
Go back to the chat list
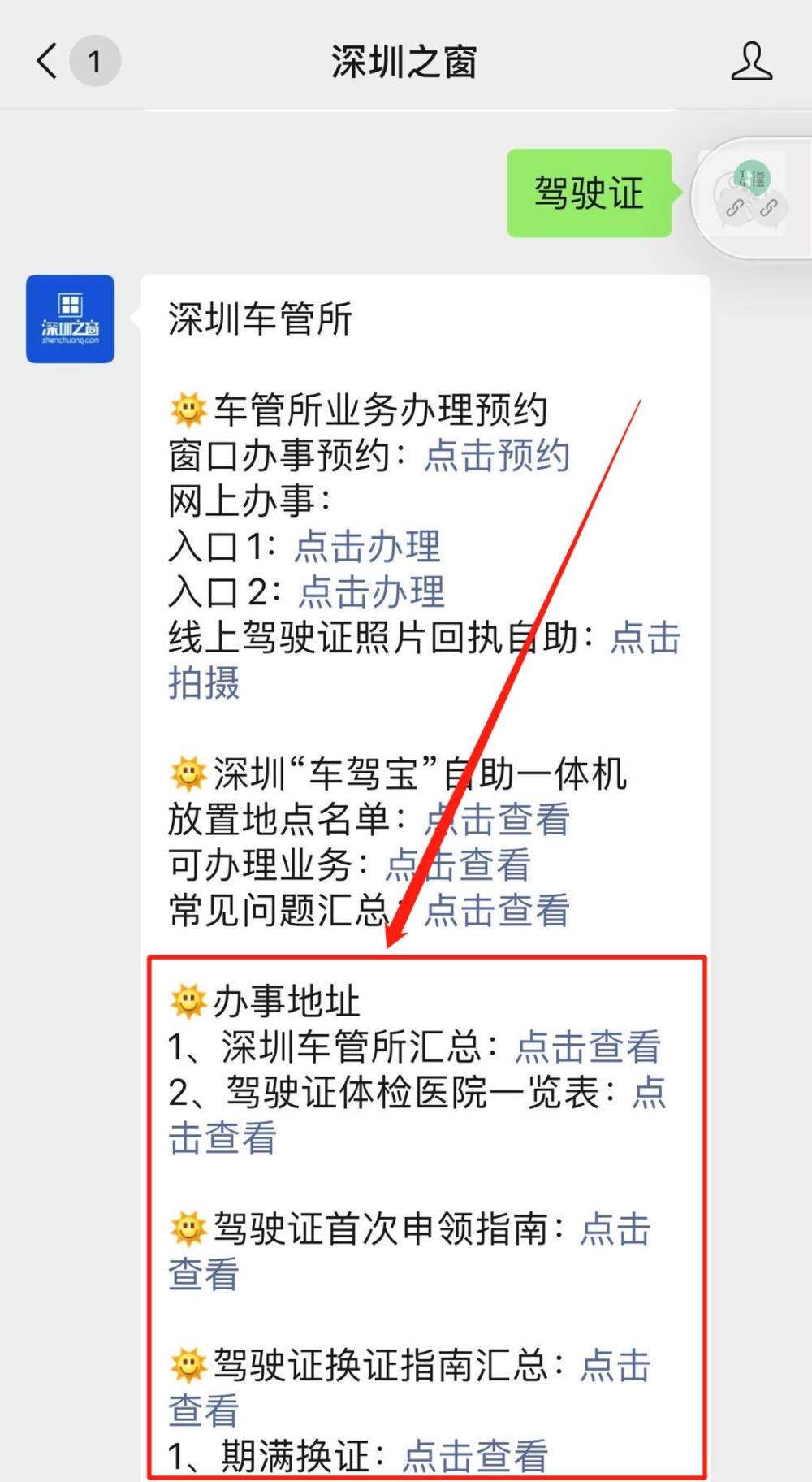pyautogui.click(x=47, y=61)
